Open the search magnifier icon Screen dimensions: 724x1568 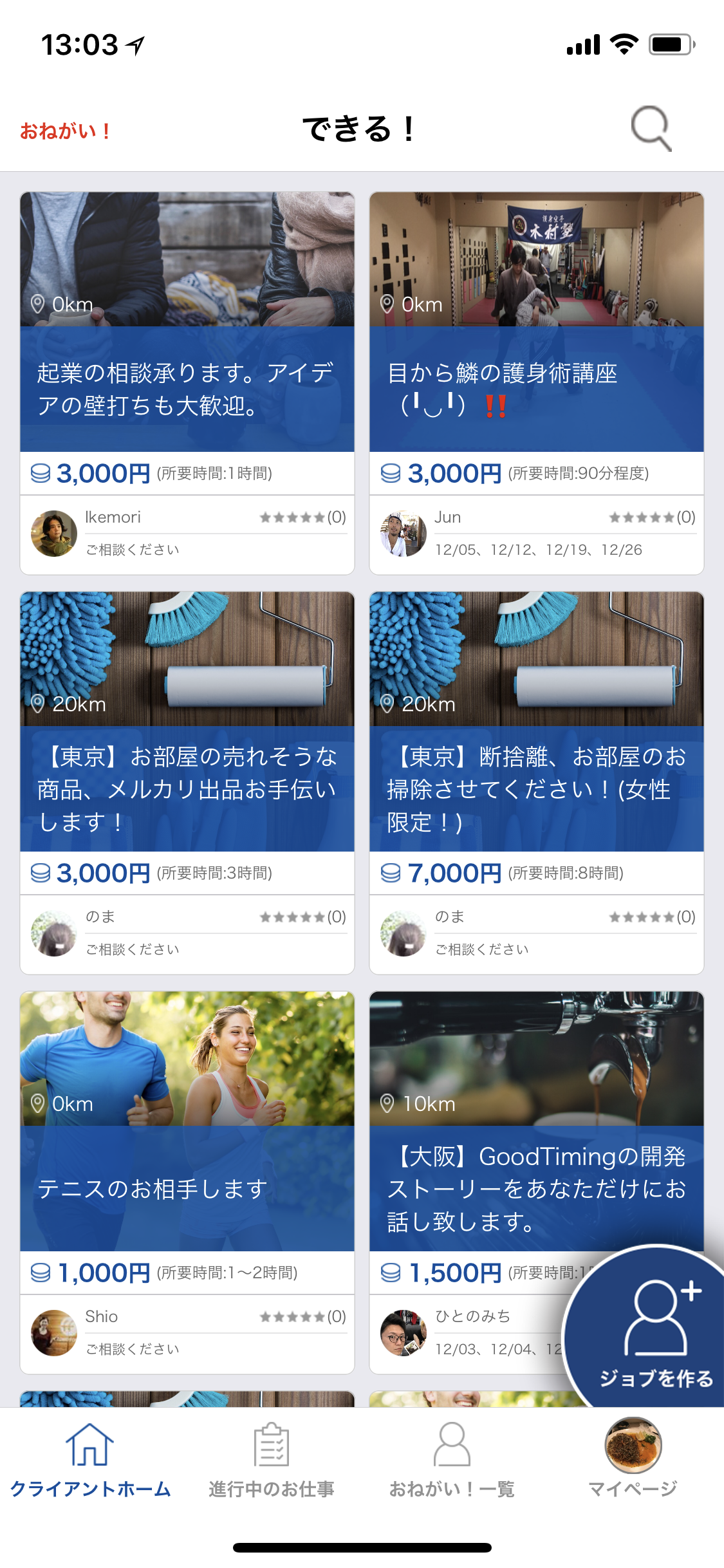[x=651, y=129]
